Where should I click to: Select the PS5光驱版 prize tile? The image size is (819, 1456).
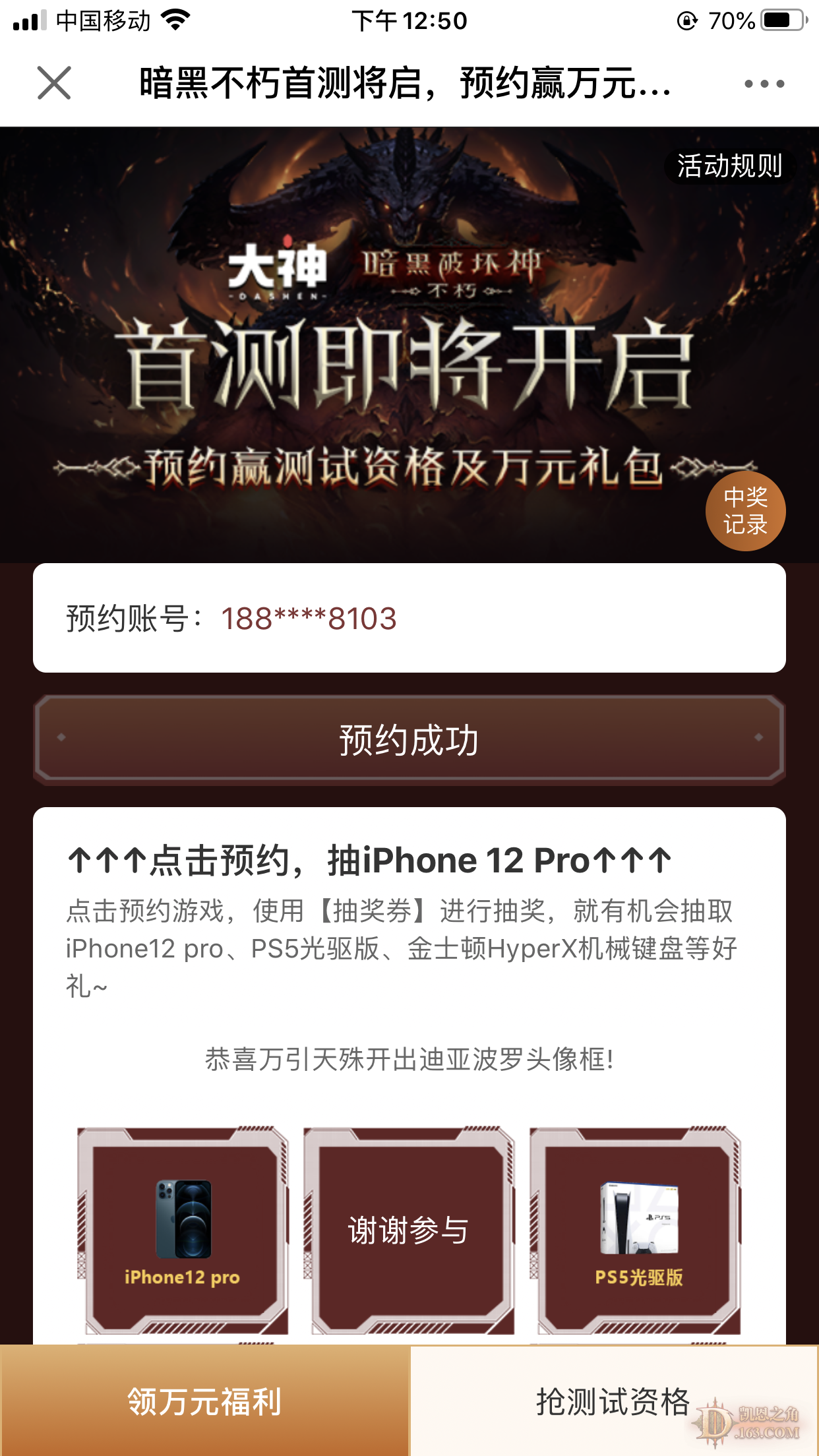(636, 1230)
